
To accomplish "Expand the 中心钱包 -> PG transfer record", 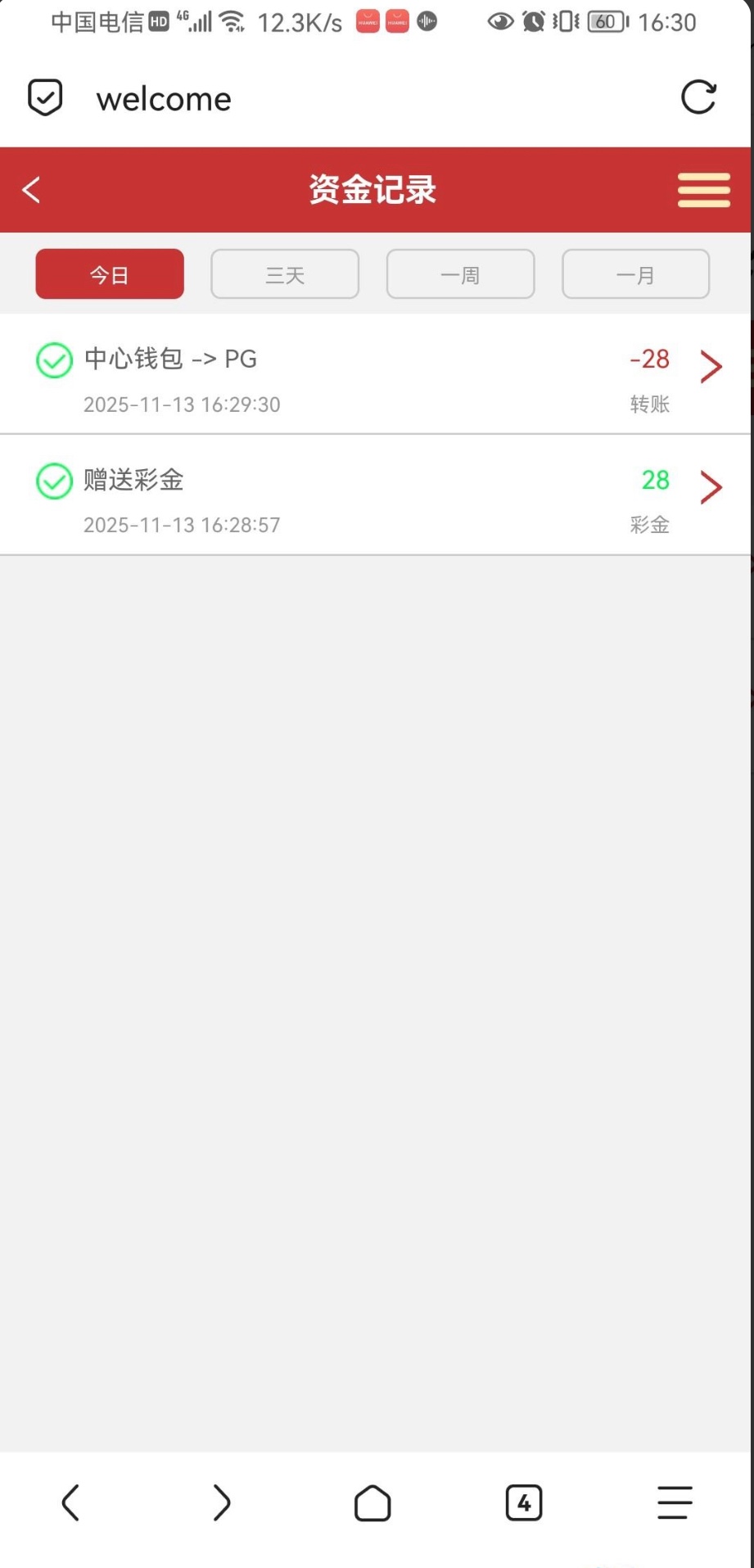I will tap(710, 367).
